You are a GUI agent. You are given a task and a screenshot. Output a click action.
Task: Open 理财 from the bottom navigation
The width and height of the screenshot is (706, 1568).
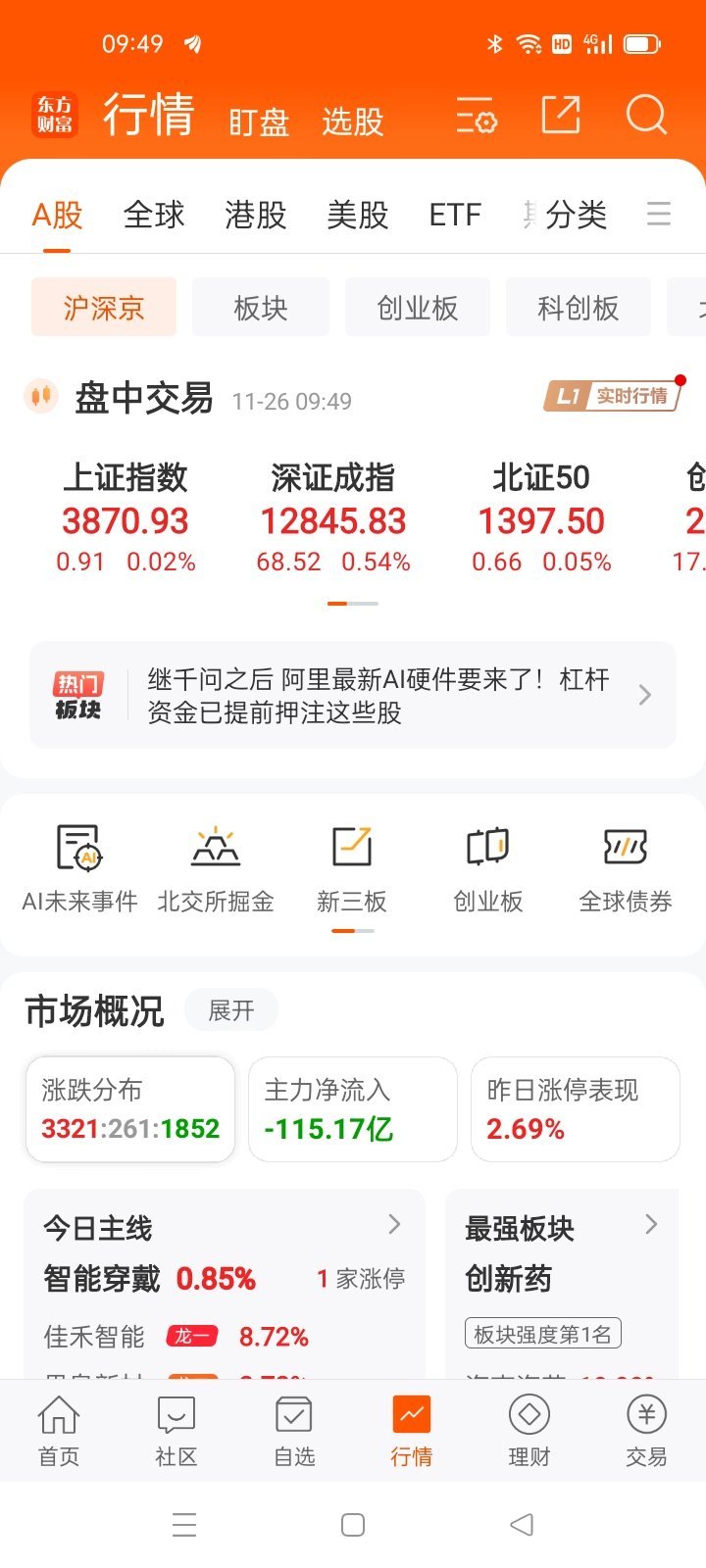(x=529, y=1431)
